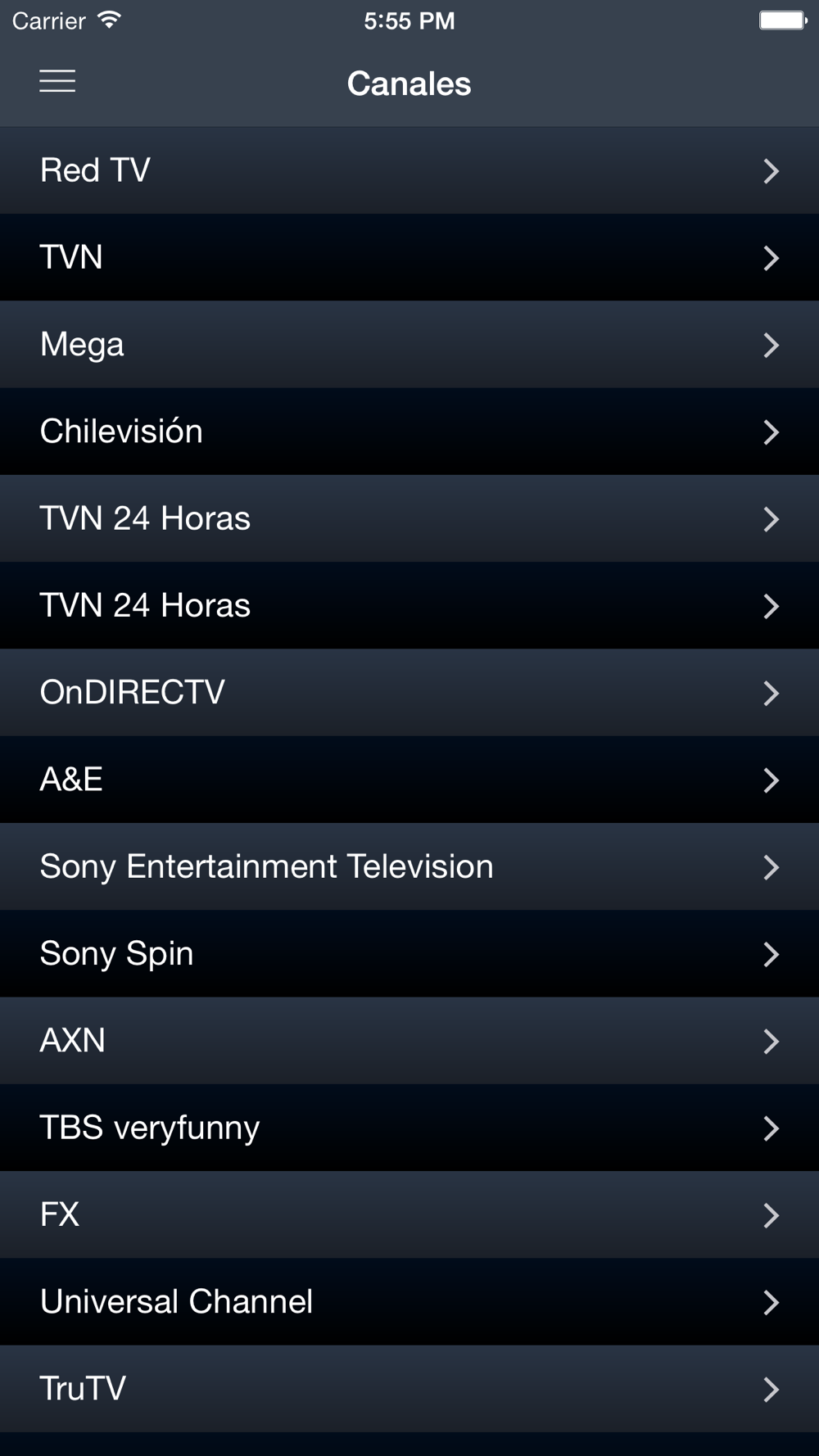
Task: Open the Sony Spin channel
Action: pos(409,953)
